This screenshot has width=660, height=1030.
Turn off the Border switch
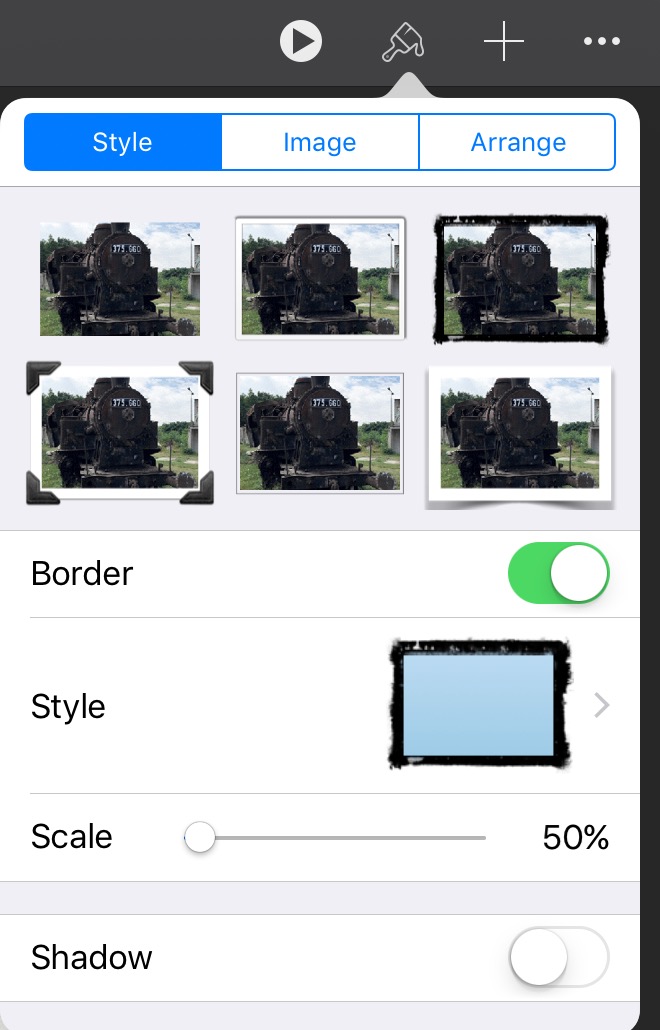pos(558,573)
